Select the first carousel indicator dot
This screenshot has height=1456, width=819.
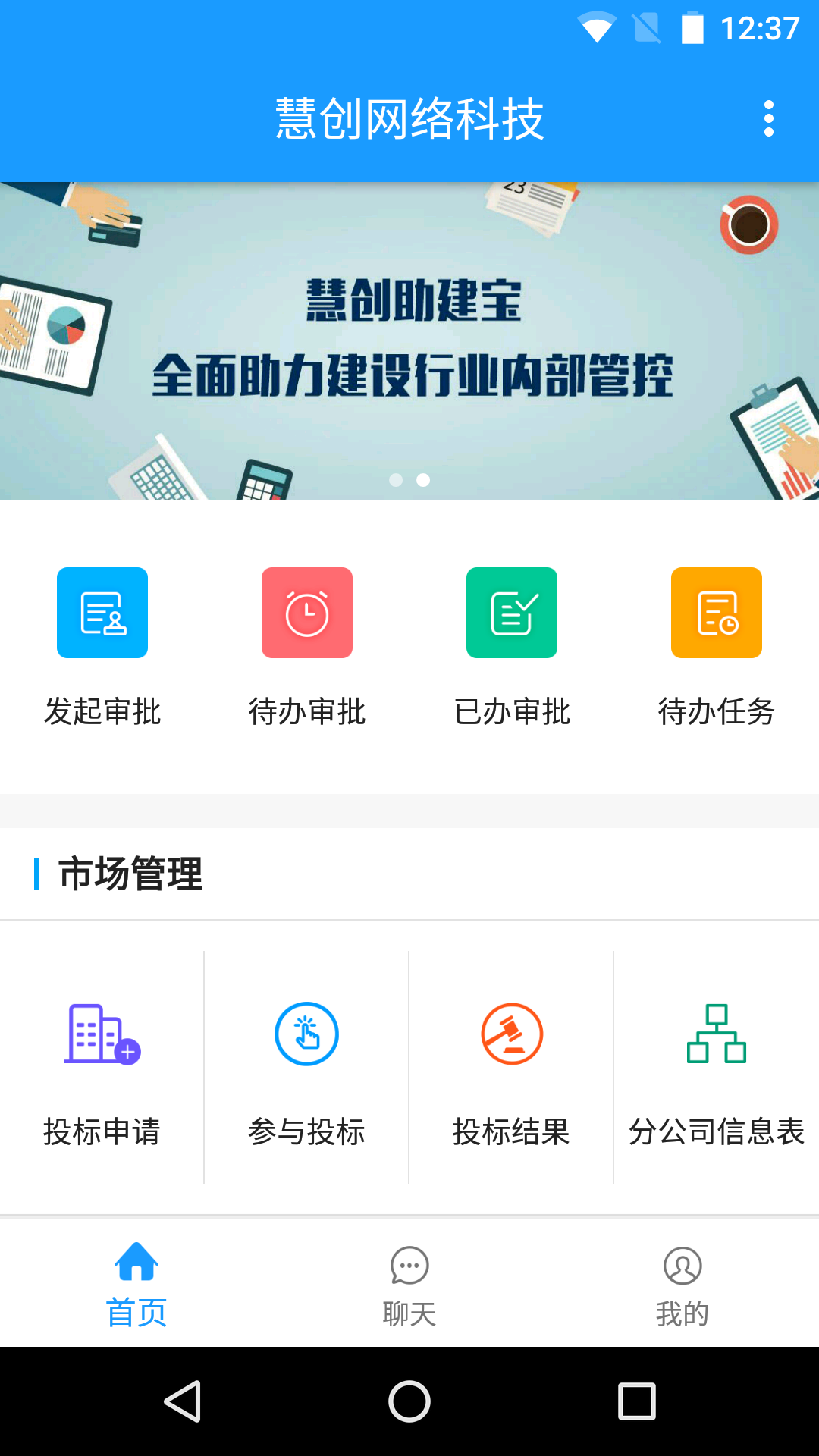397,480
